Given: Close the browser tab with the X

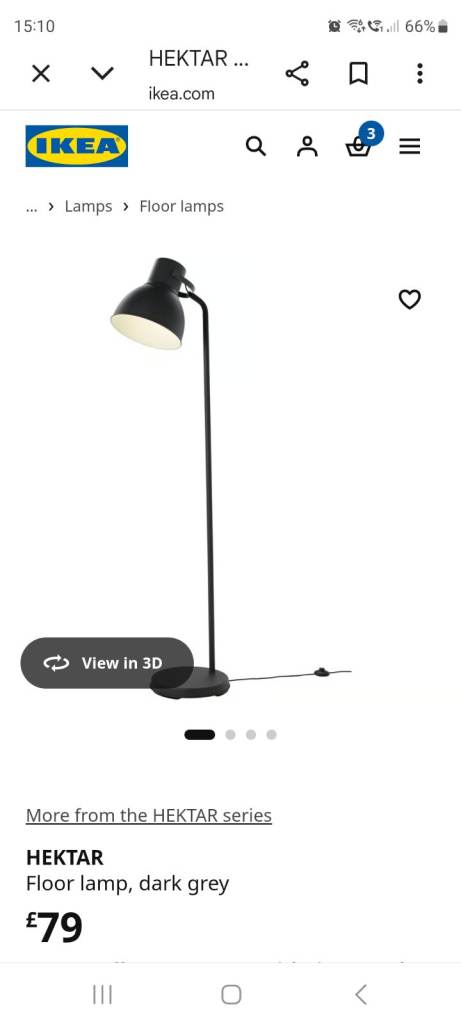Looking at the screenshot, I should pos(40,74).
